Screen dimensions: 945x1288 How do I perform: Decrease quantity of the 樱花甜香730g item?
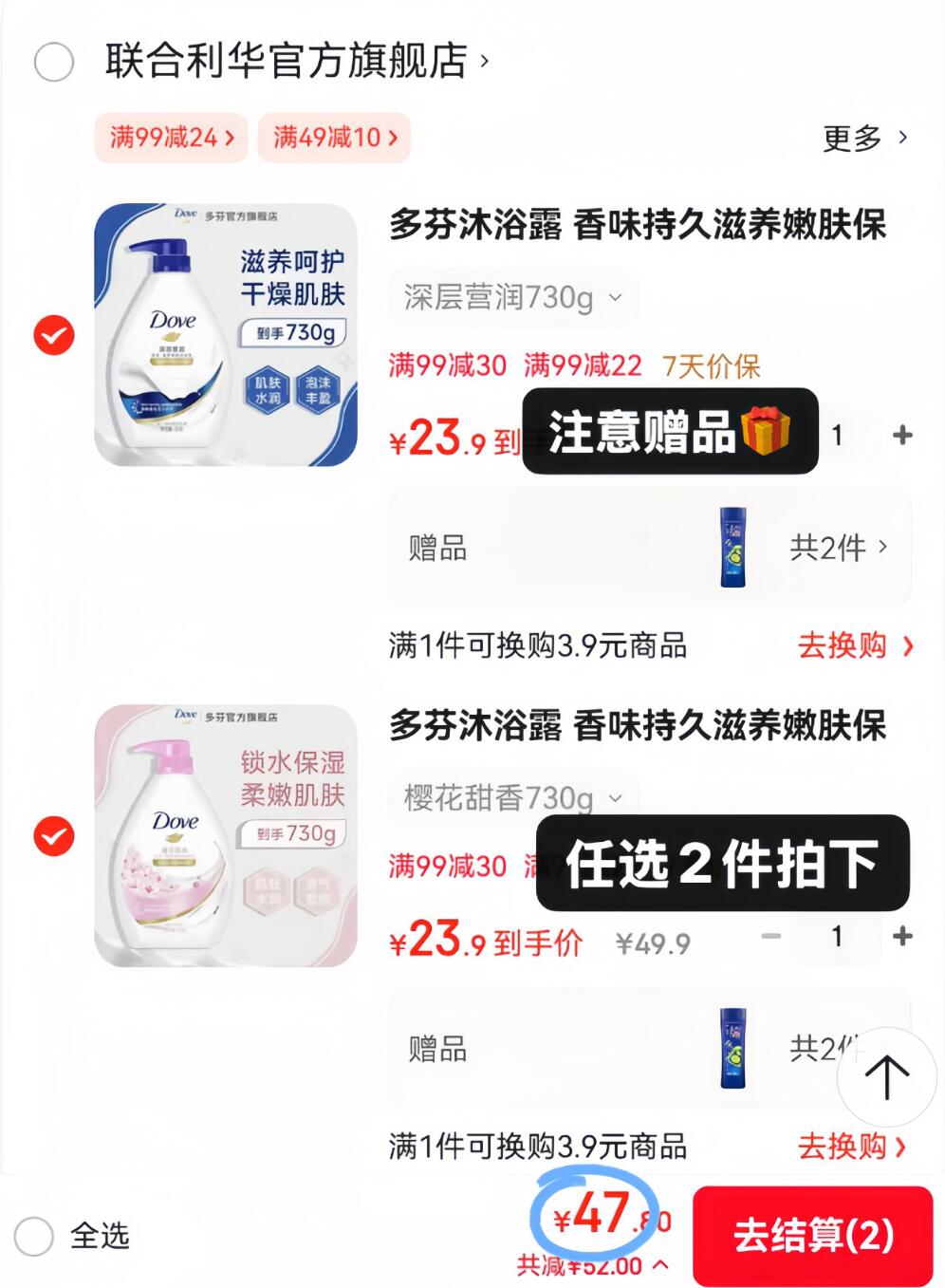(771, 936)
